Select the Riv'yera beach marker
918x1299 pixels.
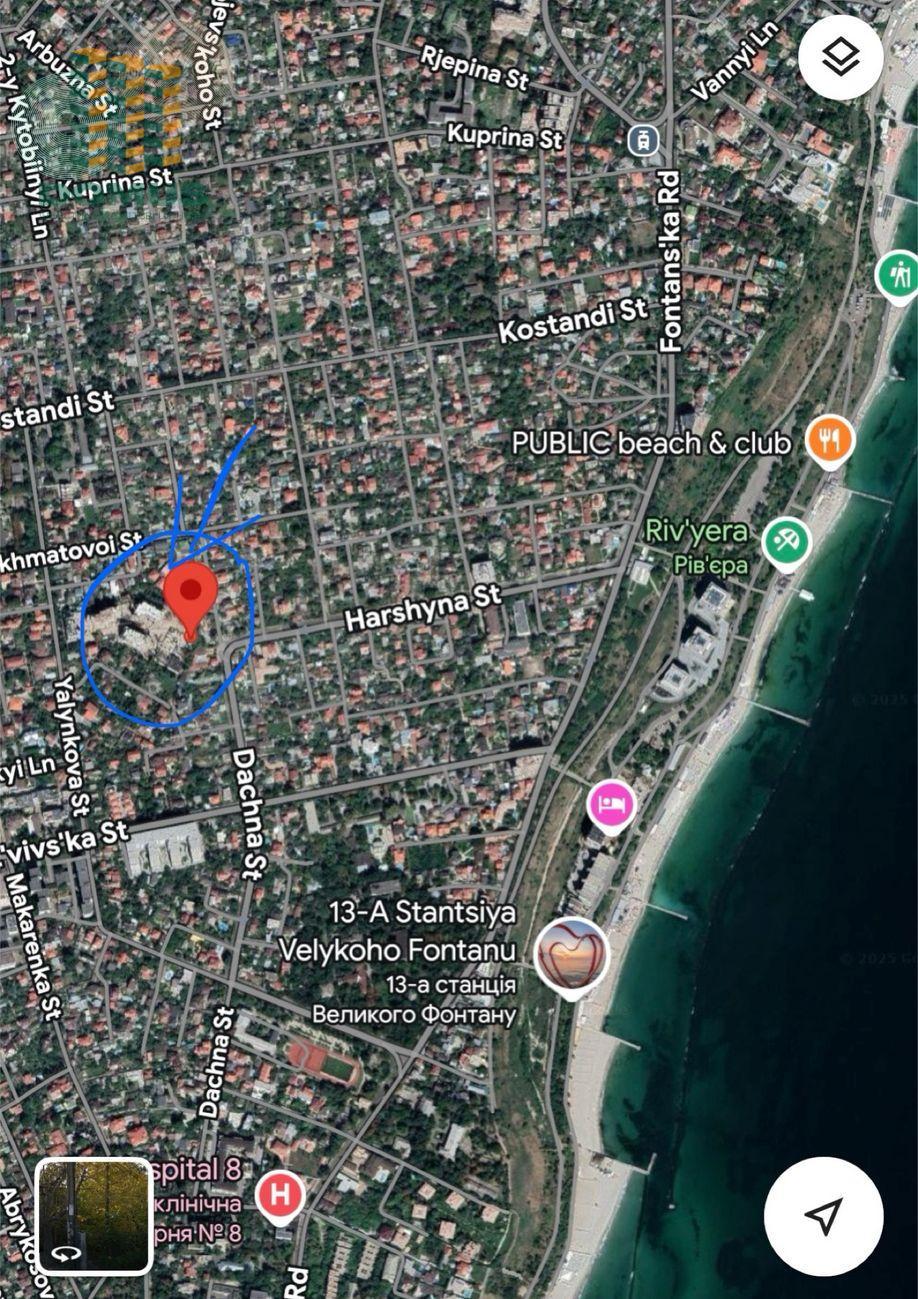click(x=787, y=541)
